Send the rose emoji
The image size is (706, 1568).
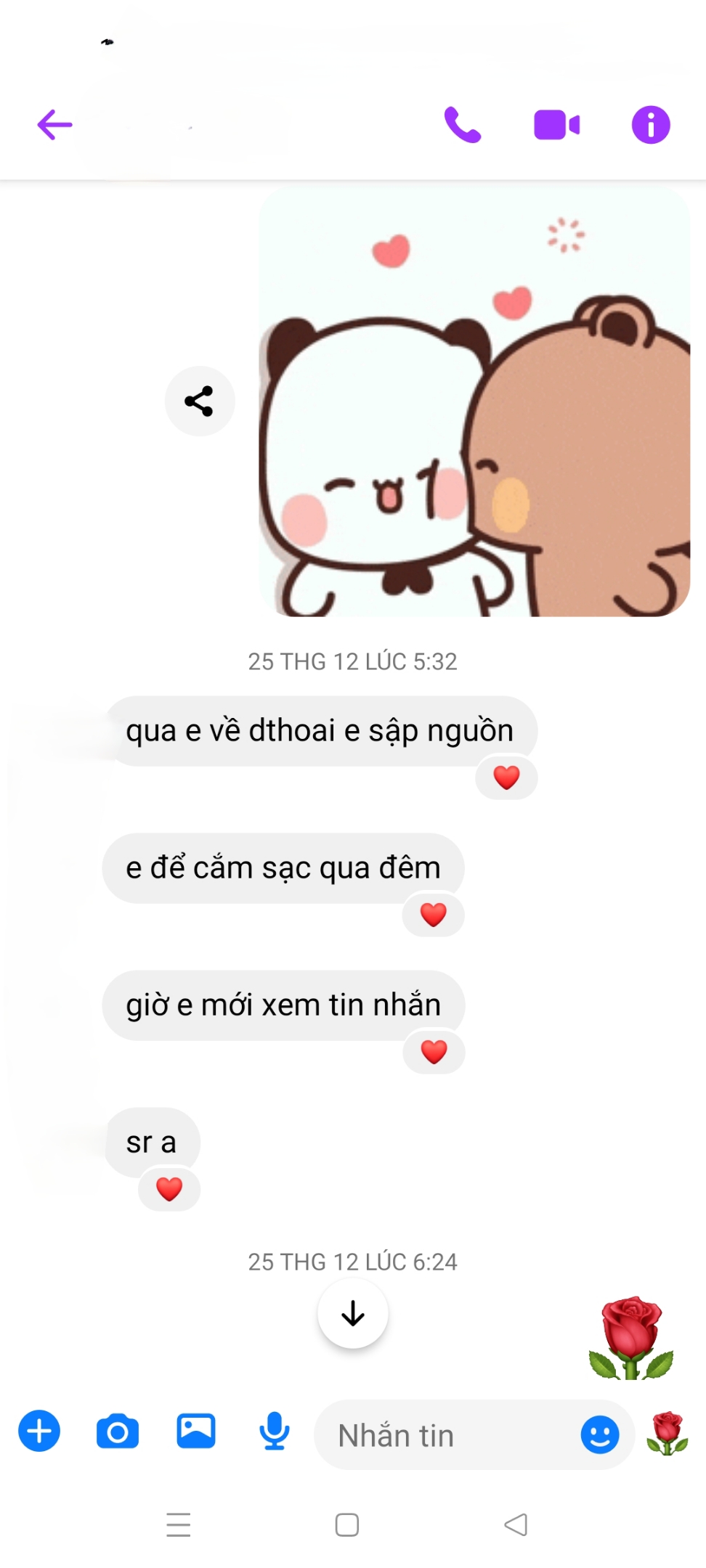668,1433
